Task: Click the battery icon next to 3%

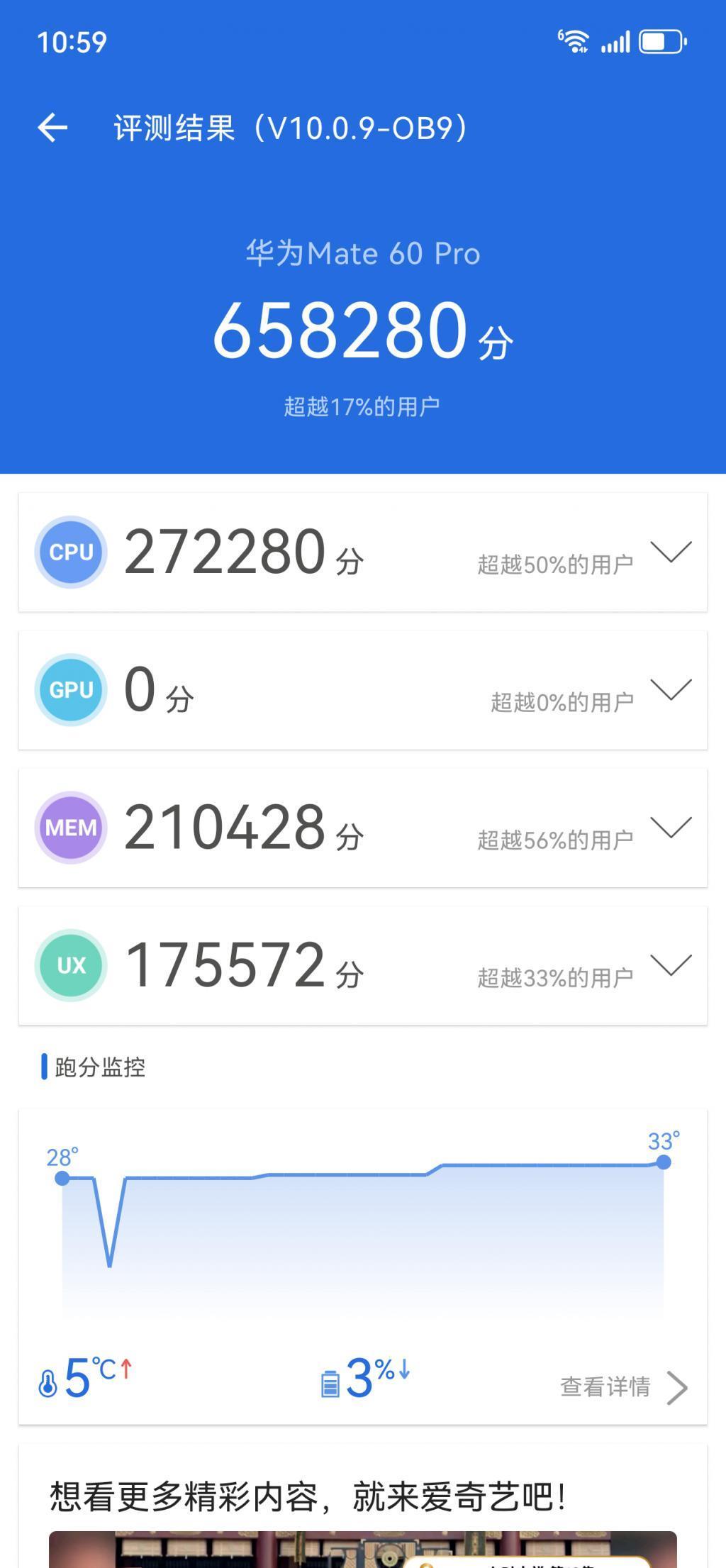Action: pos(330,1384)
